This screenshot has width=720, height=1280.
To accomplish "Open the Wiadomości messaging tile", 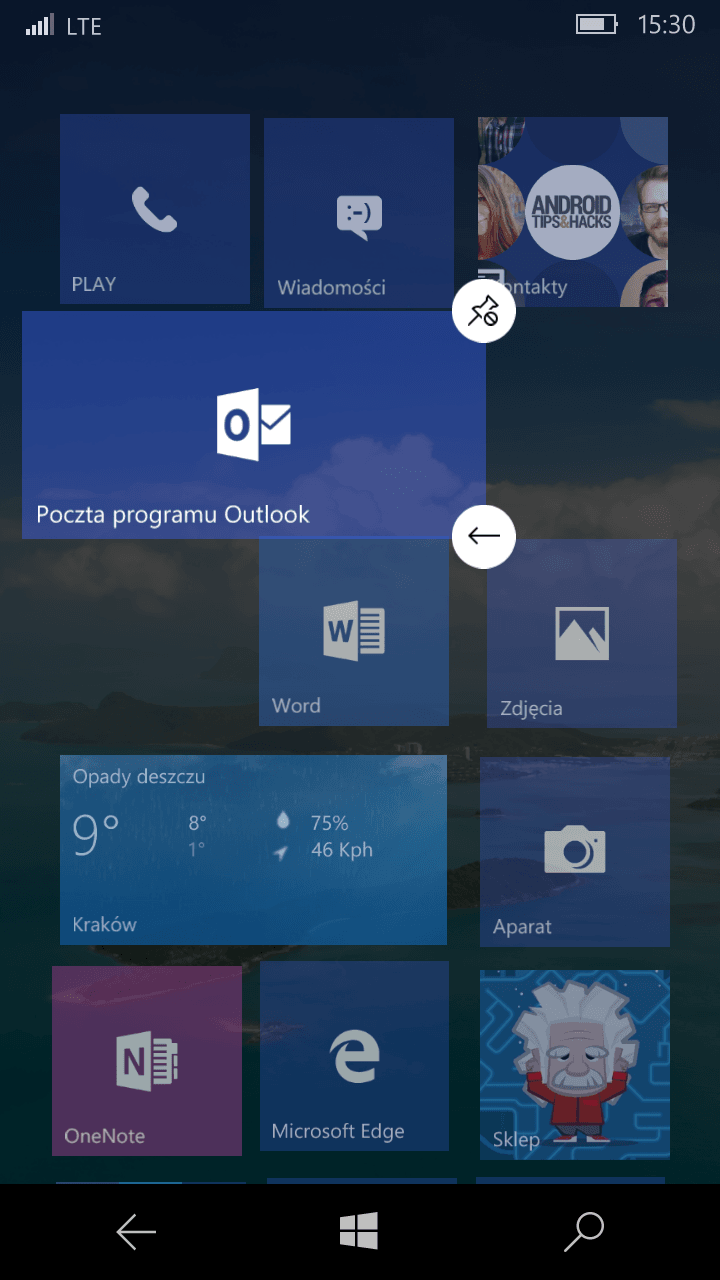I will [x=359, y=212].
